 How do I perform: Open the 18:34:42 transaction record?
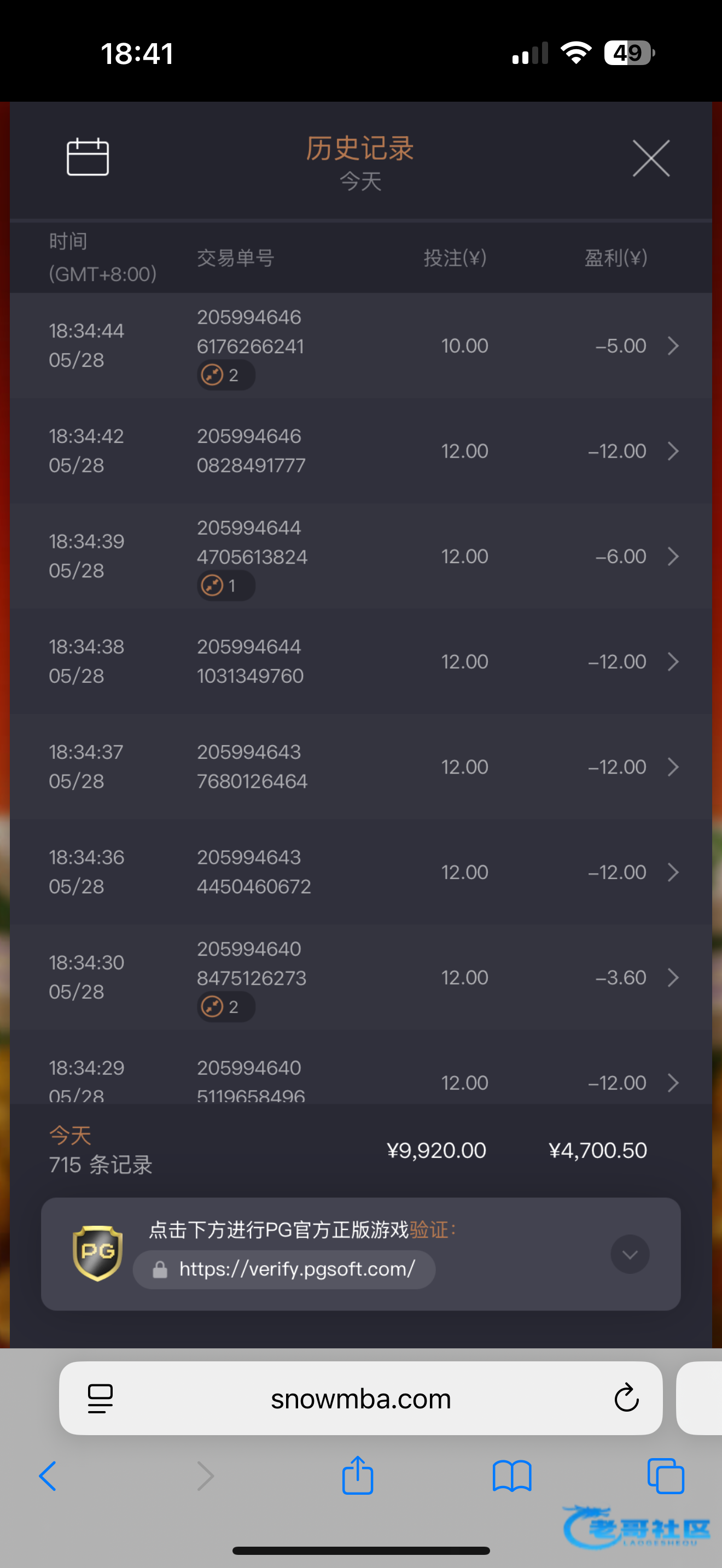(x=361, y=451)
